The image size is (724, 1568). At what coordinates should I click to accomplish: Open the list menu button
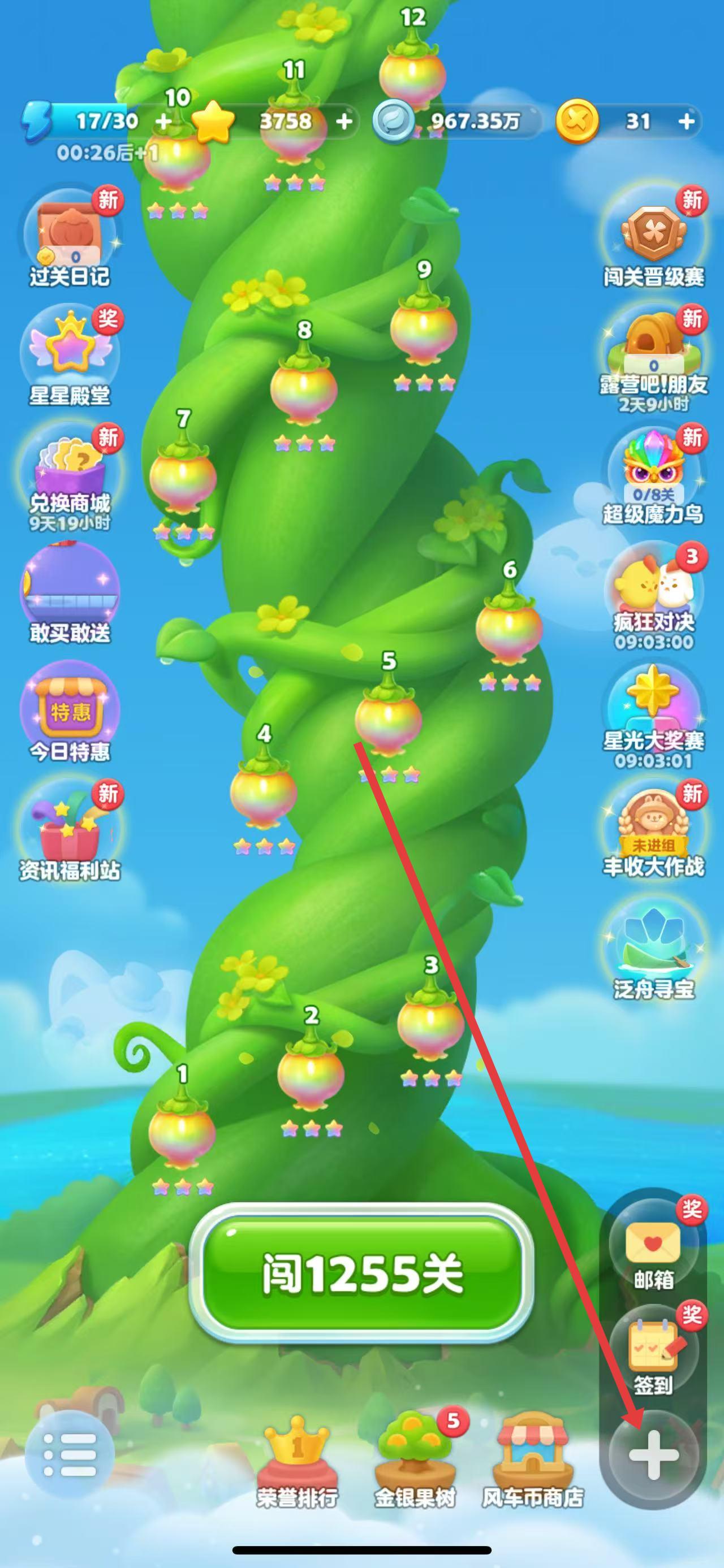coord(70,1455)
